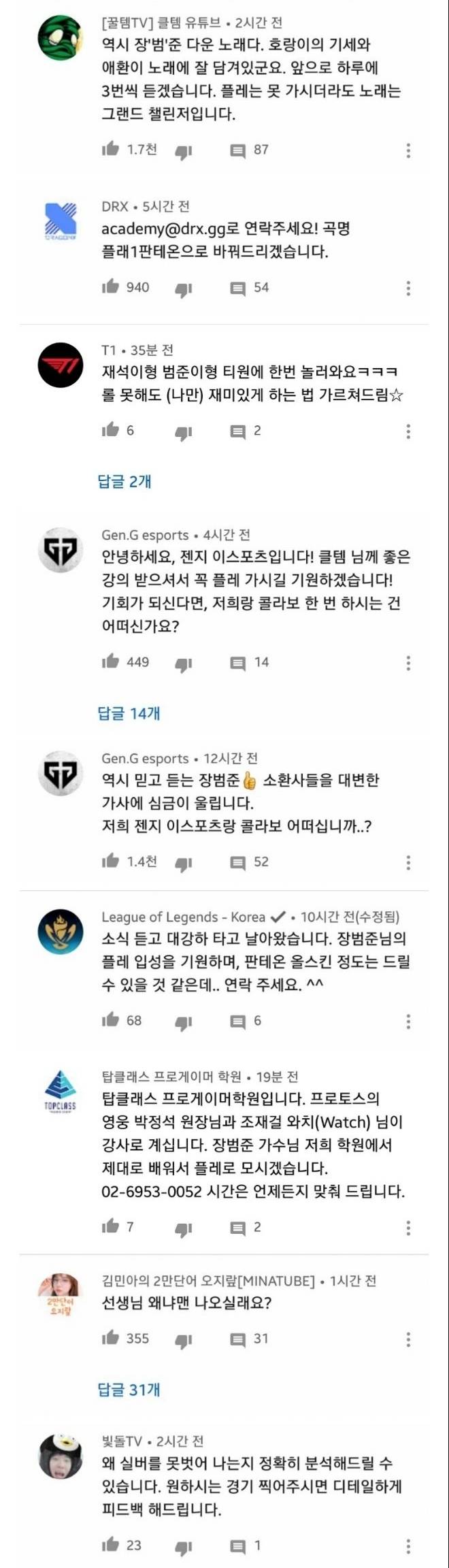Viewport: 449px width, 1568px height.
Task: Open overflow menu on 빛돌TV comment
Action: pyautogui.click(x=408, y=1545)
